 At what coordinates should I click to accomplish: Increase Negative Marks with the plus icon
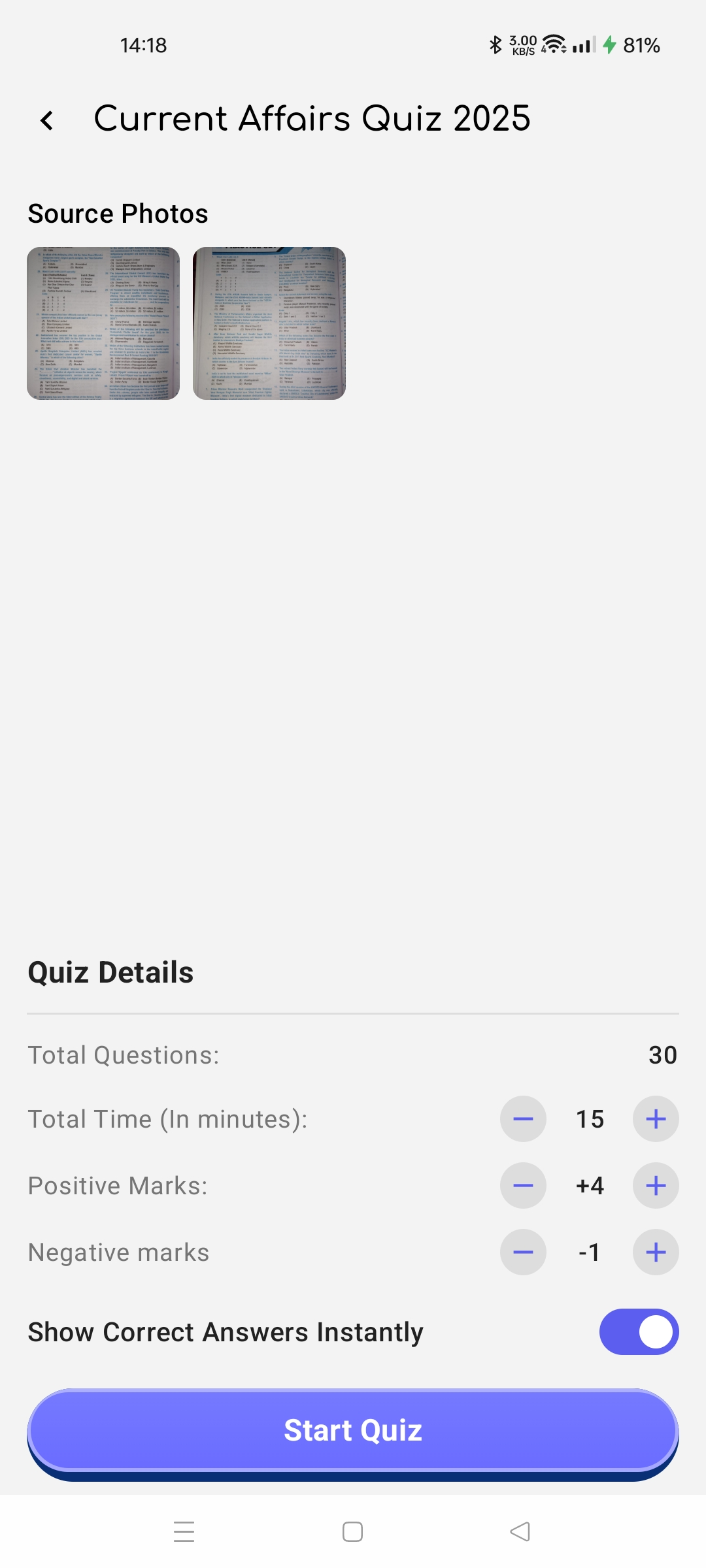[654, 1252]
